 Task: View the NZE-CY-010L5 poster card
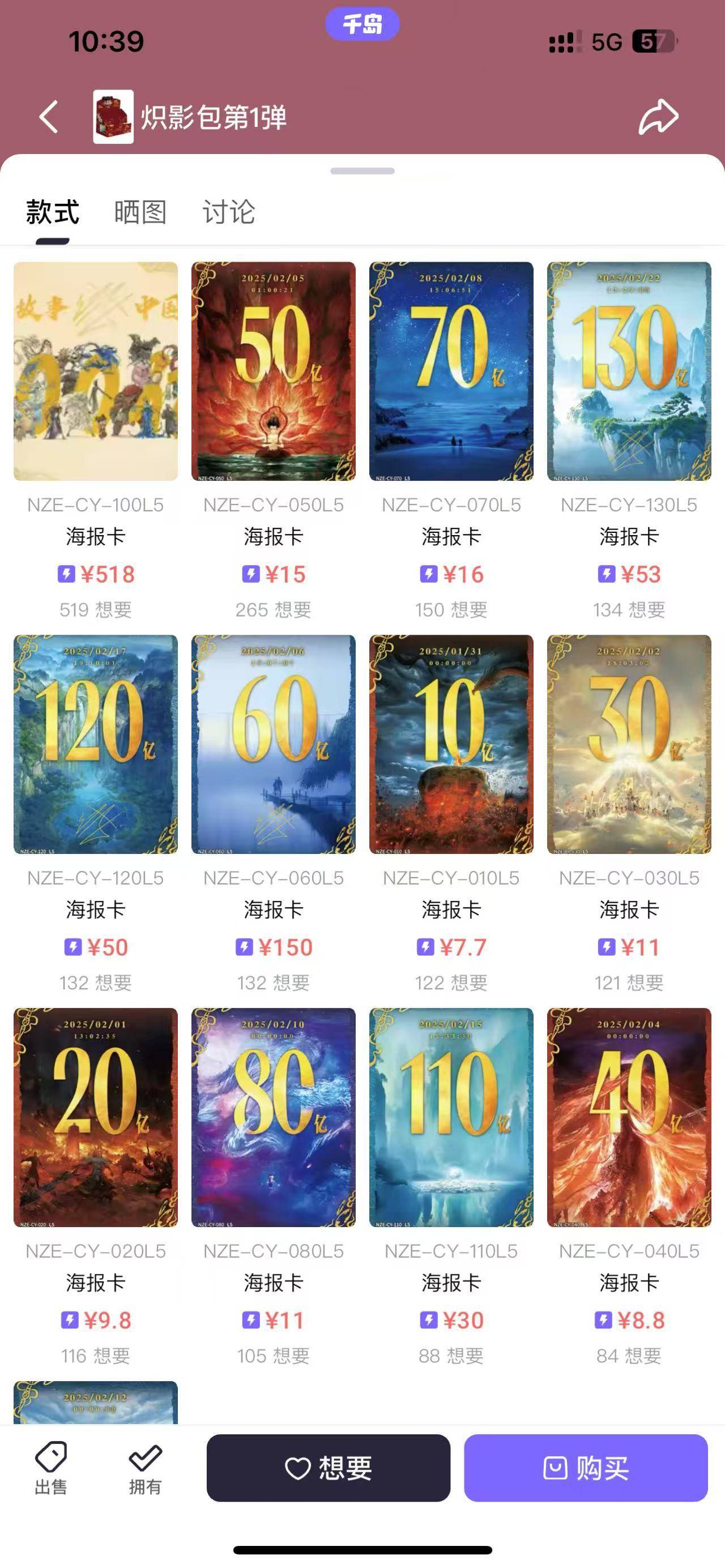451,744
